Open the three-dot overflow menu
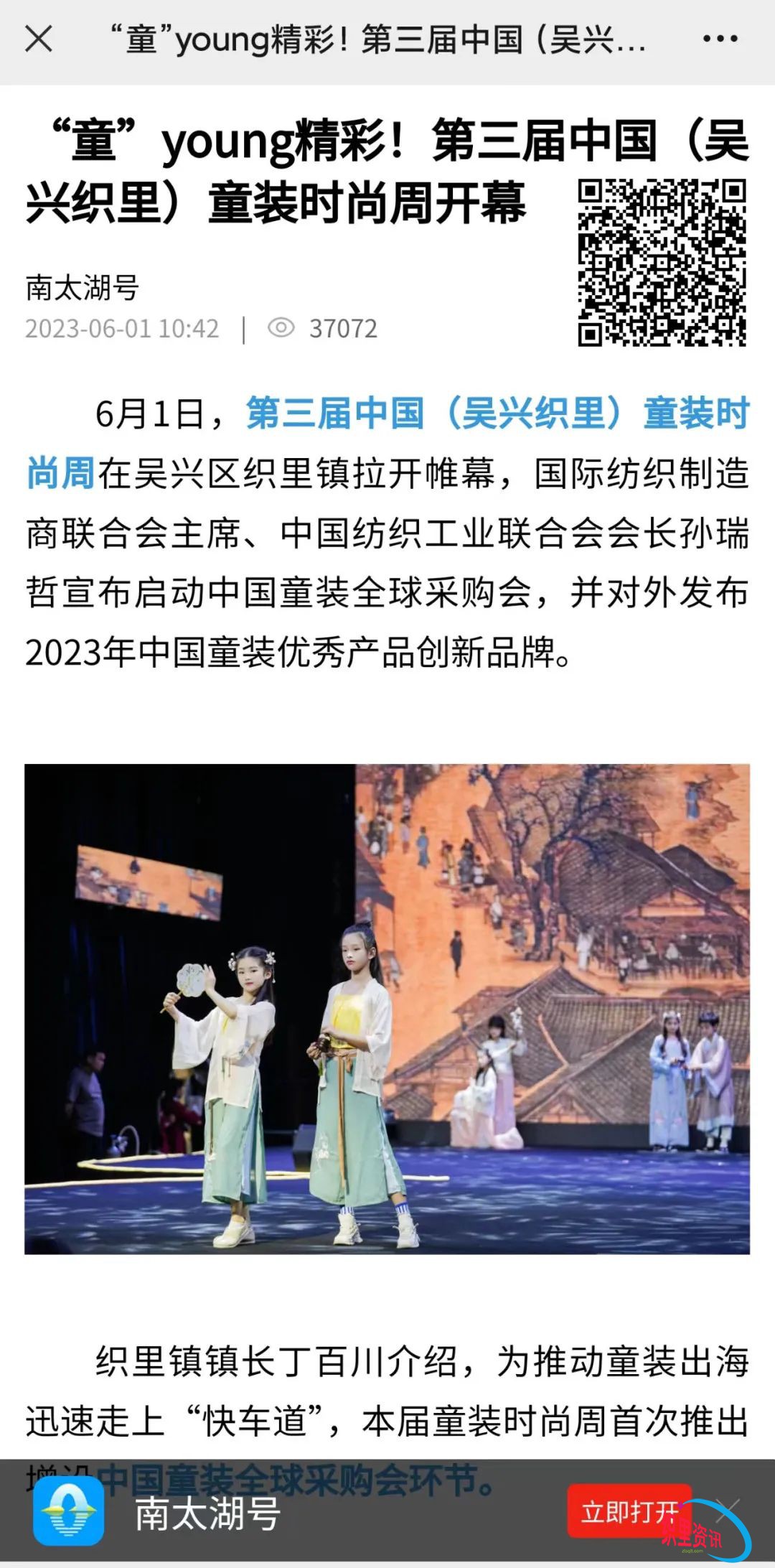This screenshot has width=775, height=1568. pyautogui.click(x=720, y=39)
